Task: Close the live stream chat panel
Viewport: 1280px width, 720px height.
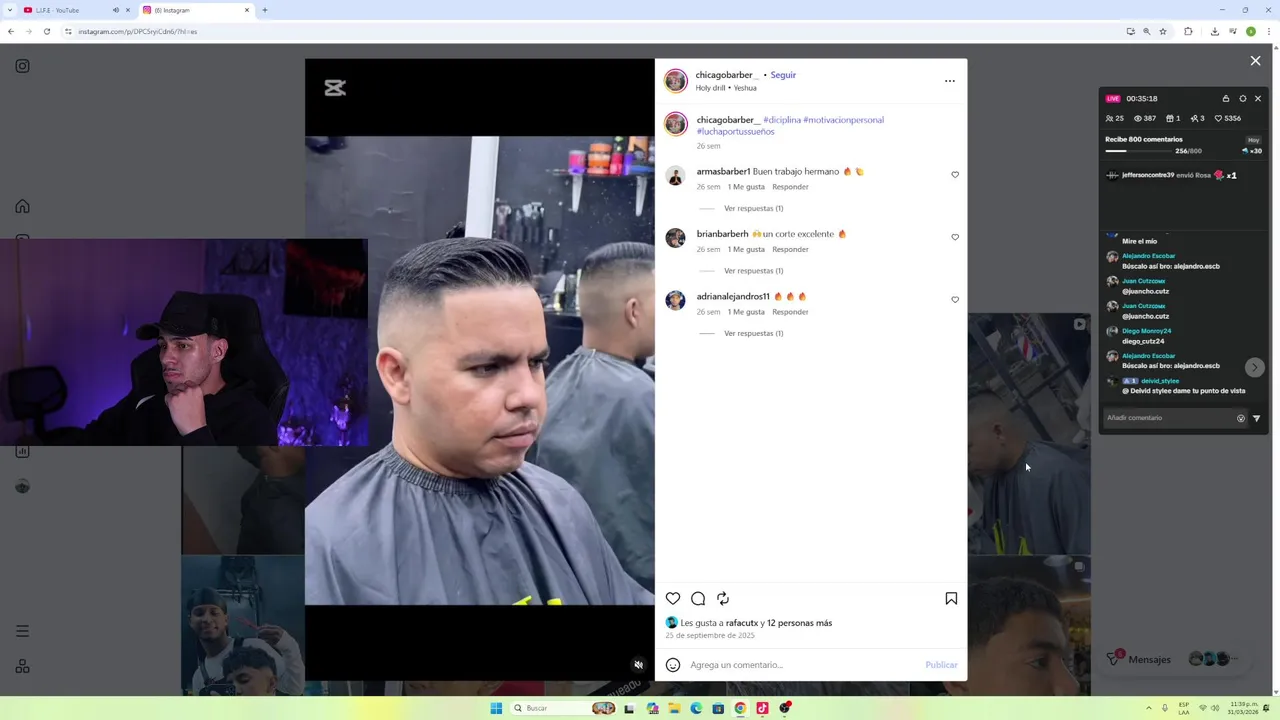Action: 1257,99
